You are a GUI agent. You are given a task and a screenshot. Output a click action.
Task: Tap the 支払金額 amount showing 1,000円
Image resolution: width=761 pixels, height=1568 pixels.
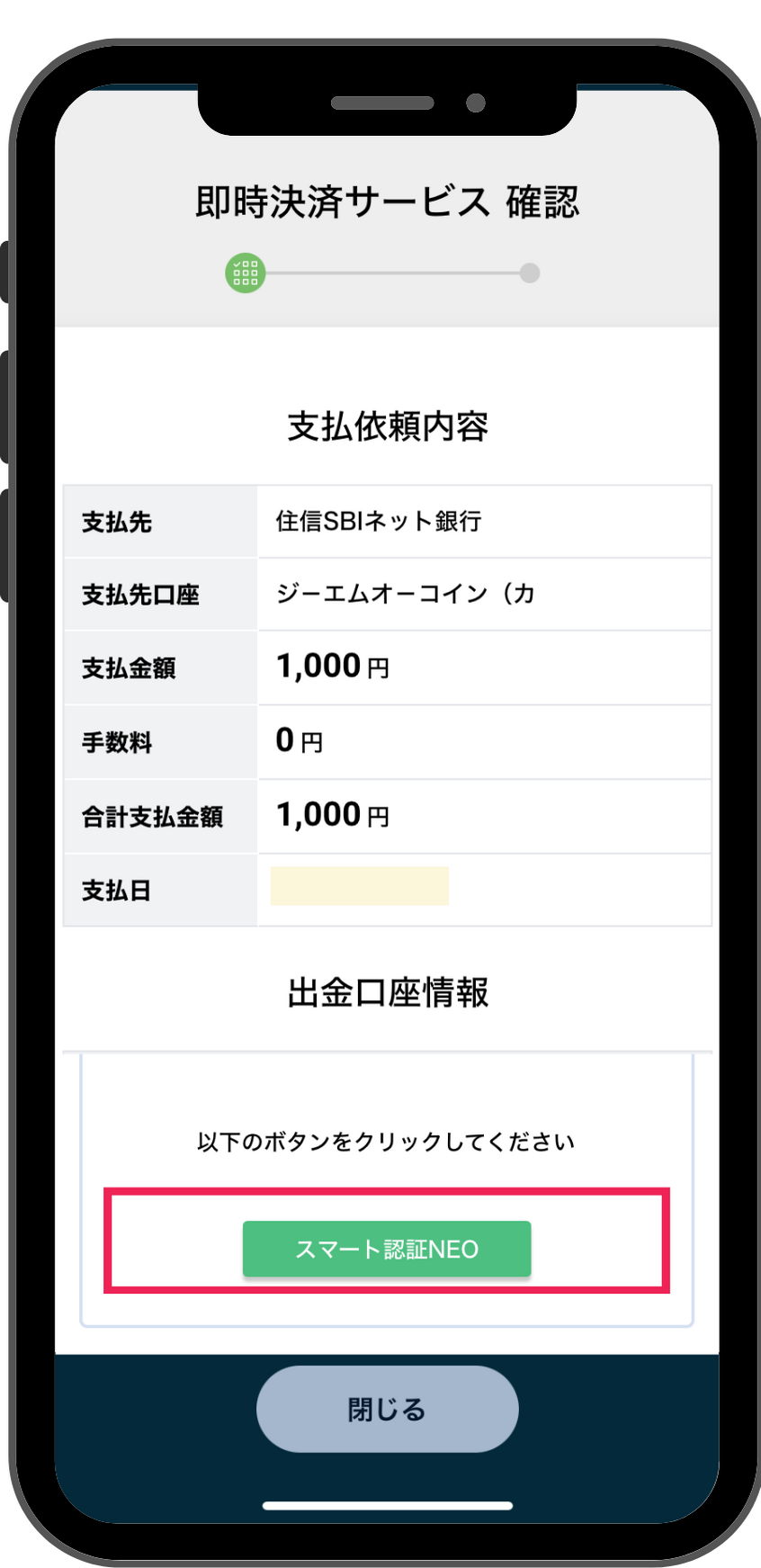tap(333, 667)
